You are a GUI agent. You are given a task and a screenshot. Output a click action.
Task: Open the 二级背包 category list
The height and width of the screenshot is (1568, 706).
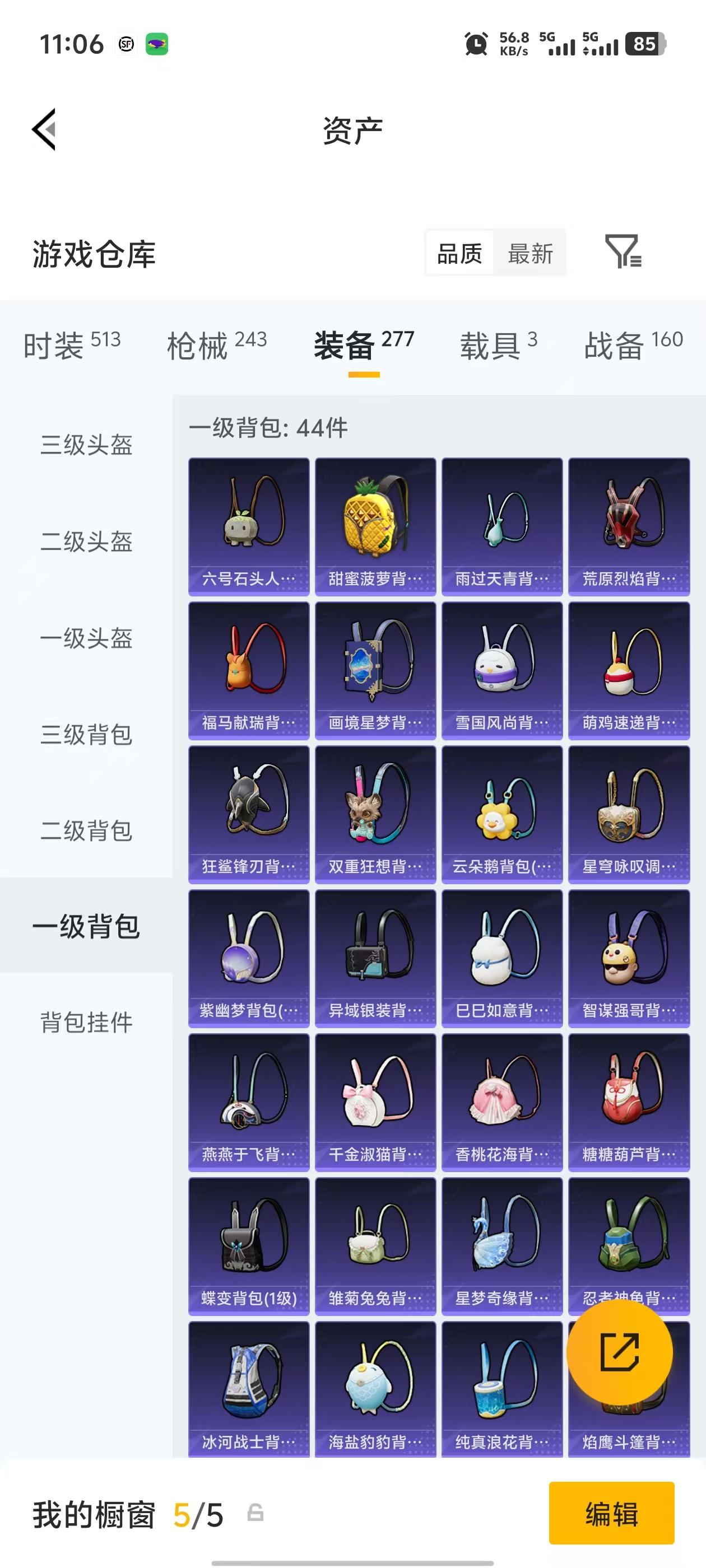click(x=85, y=831)
